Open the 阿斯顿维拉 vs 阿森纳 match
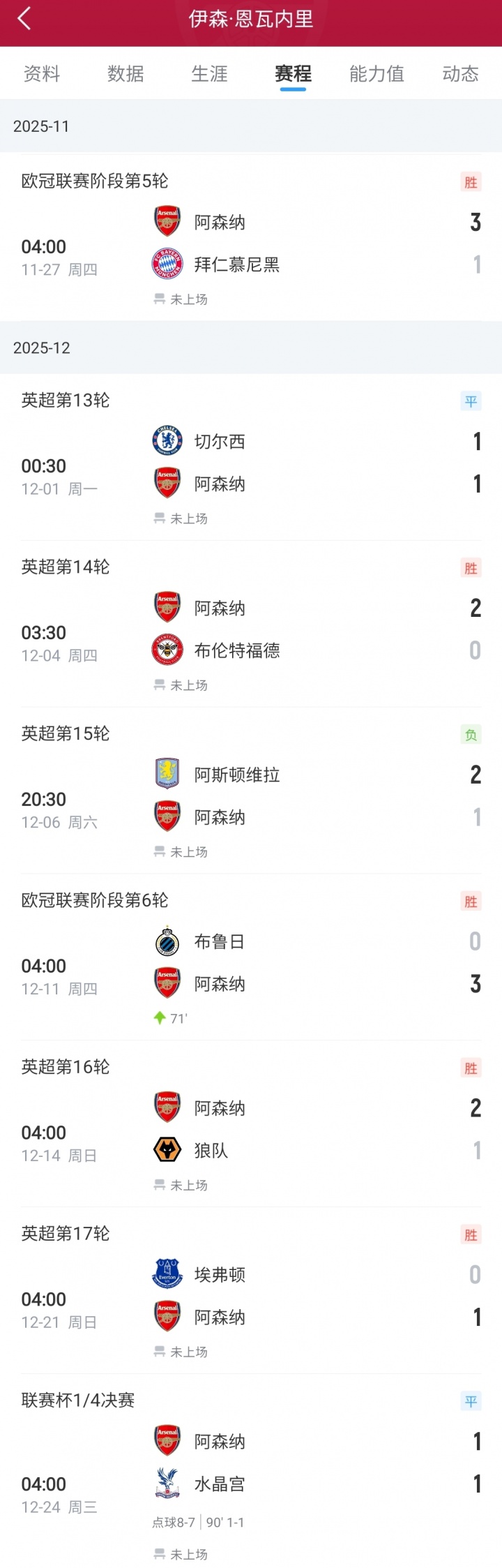 coord(251,796)
